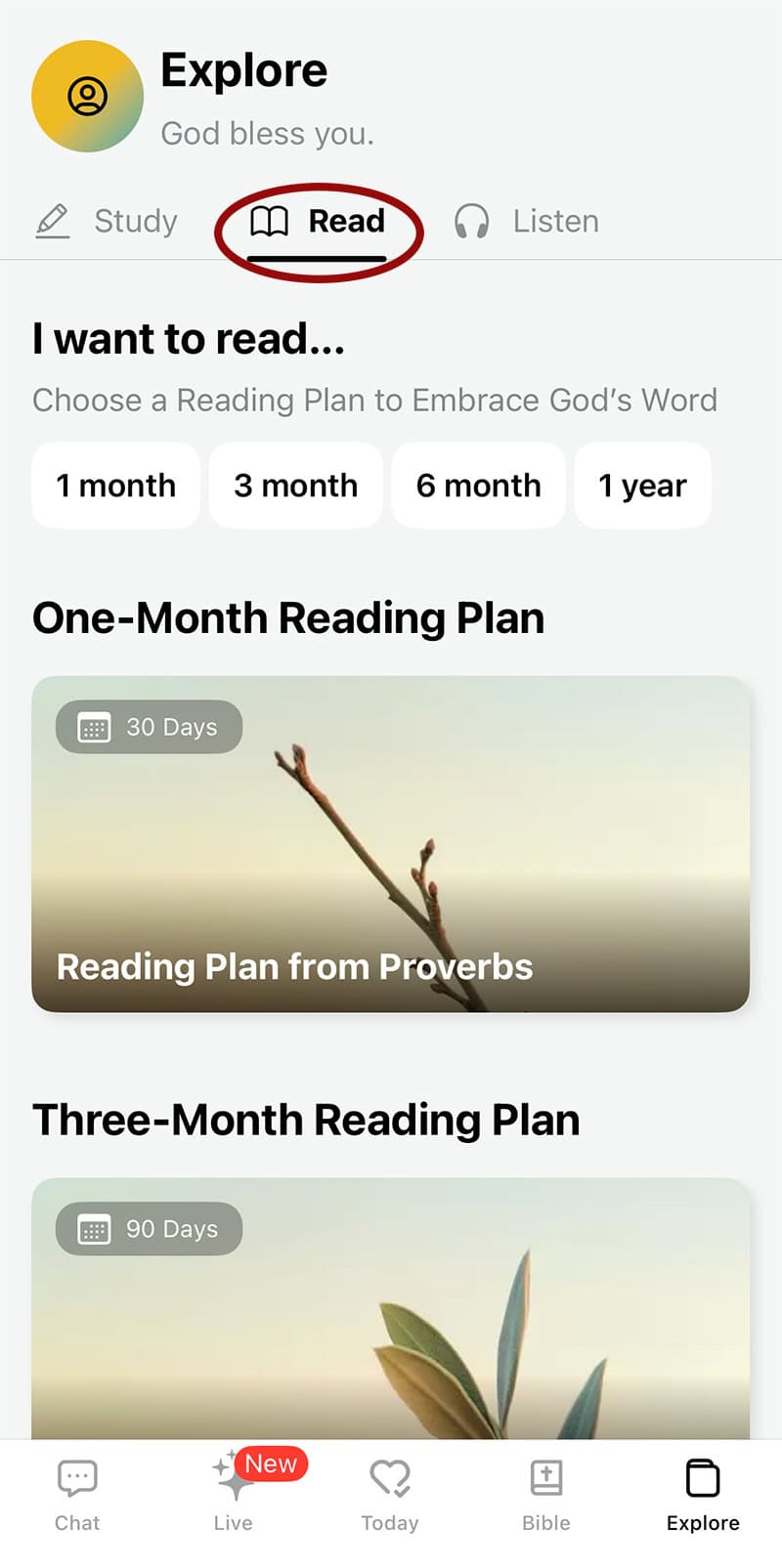Switch to the Study tab
The height and width of the screenshot is (1568, 782).
click(x=108, y=222)
